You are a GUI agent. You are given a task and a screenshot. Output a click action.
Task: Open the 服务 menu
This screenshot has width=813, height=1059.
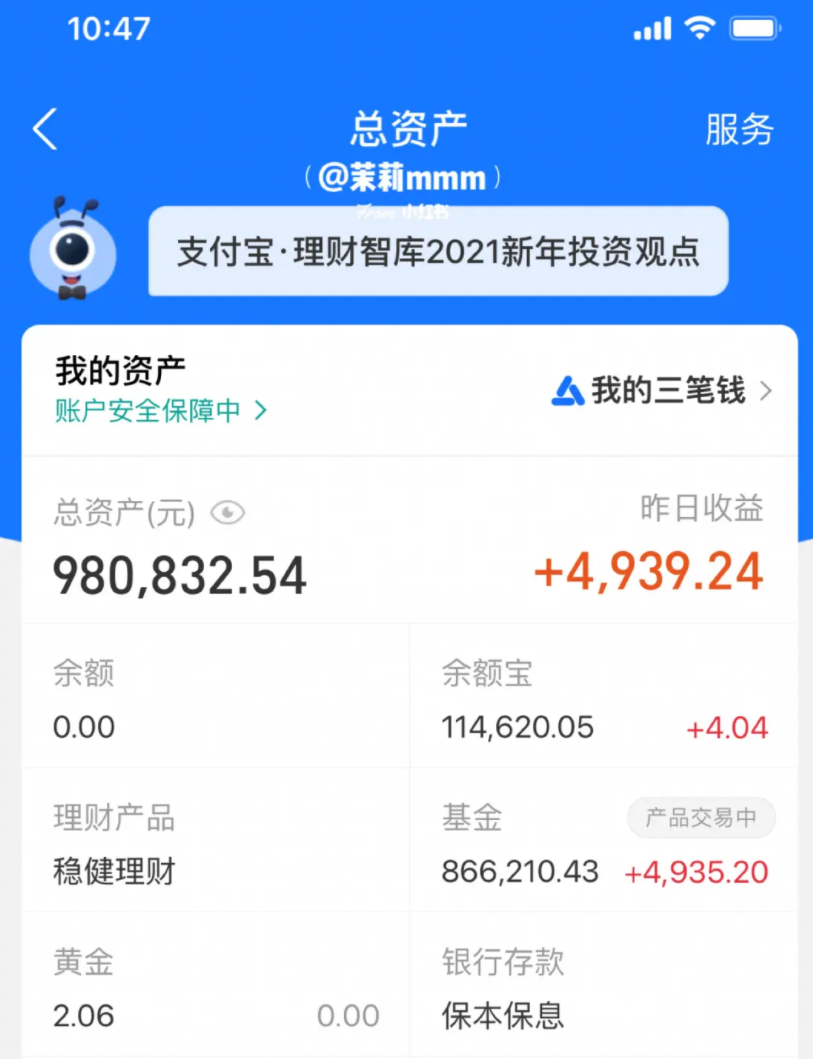click(x=741, y=130)
